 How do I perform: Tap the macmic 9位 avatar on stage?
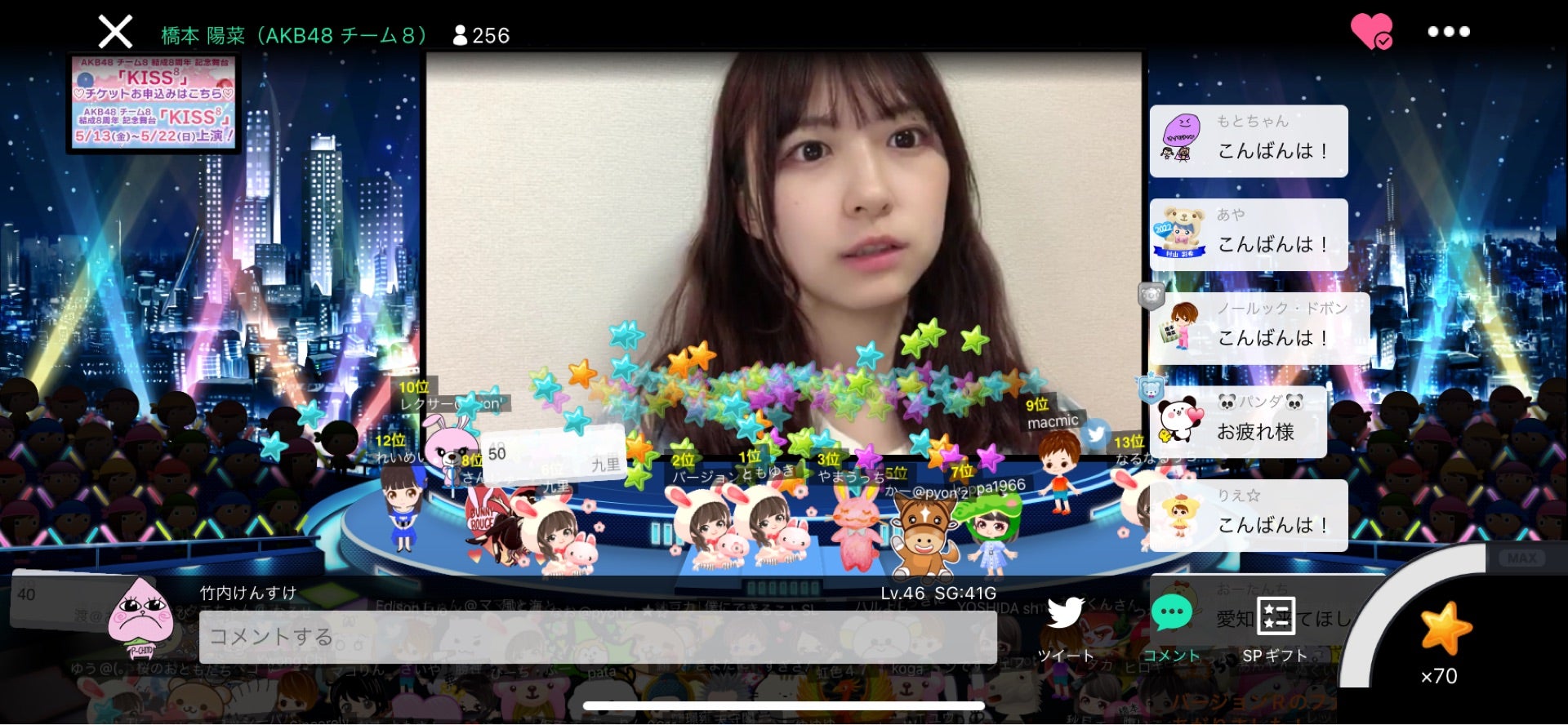coord(1058,469)
